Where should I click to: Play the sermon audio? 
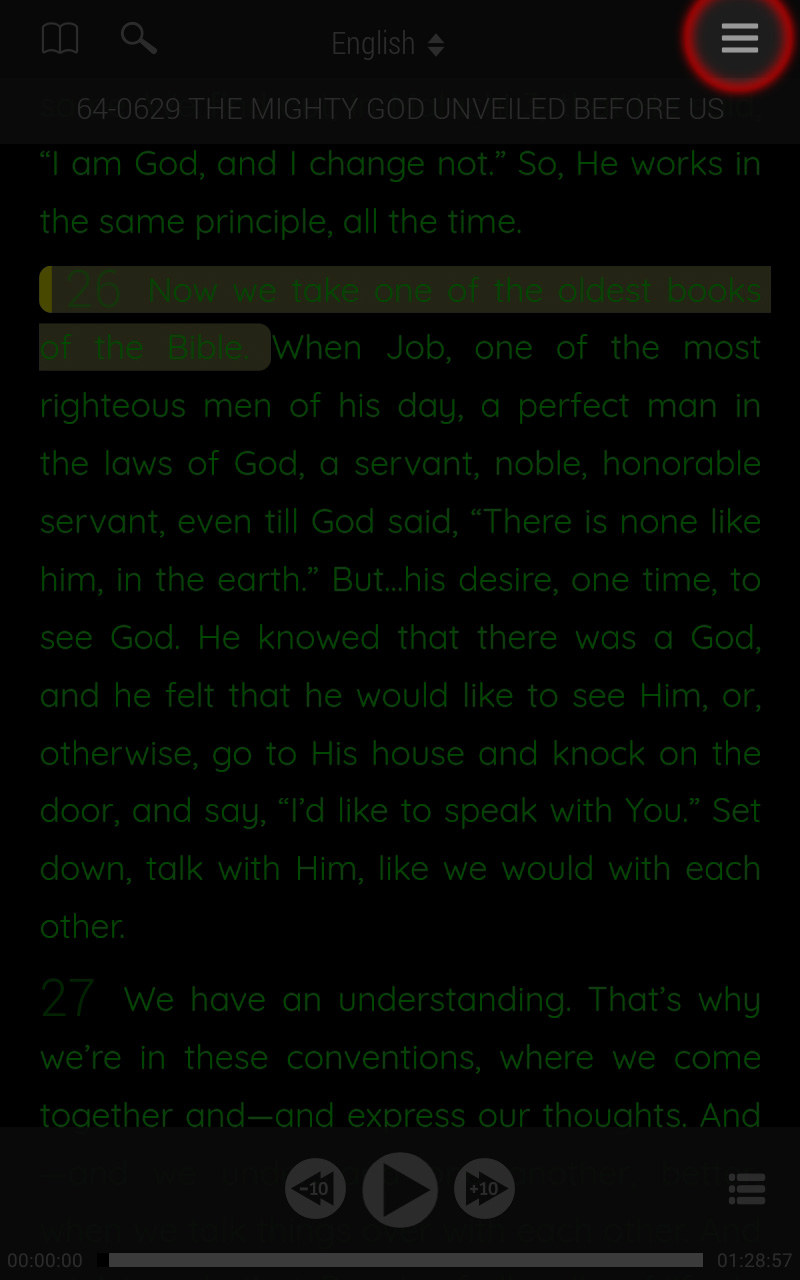click(x=400, y=1190)
